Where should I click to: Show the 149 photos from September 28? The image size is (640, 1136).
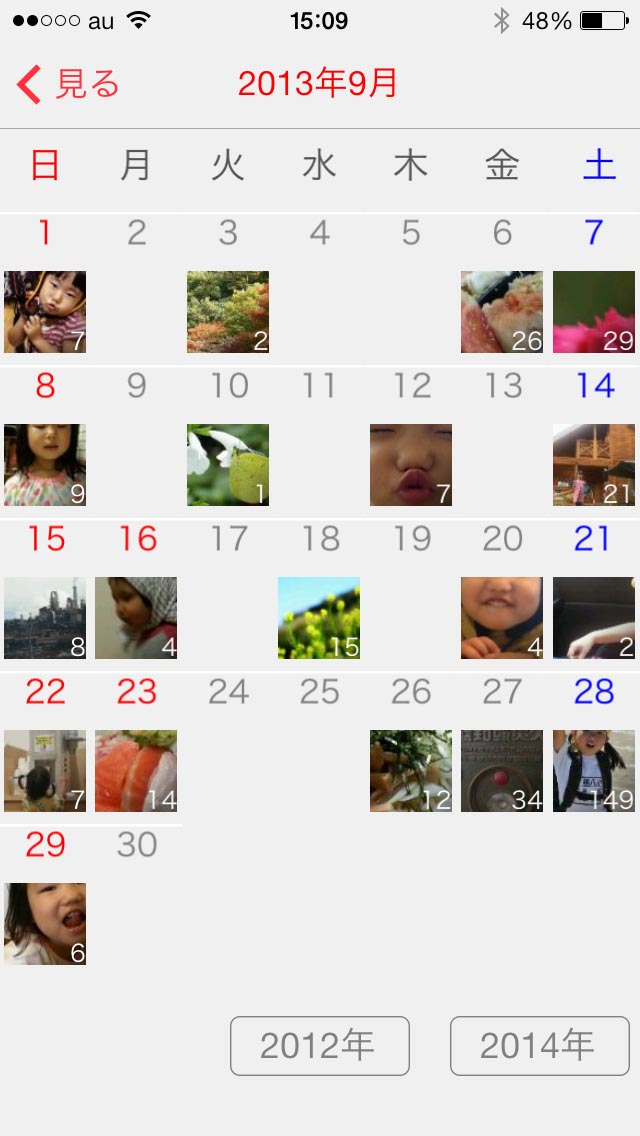(594, 771)
